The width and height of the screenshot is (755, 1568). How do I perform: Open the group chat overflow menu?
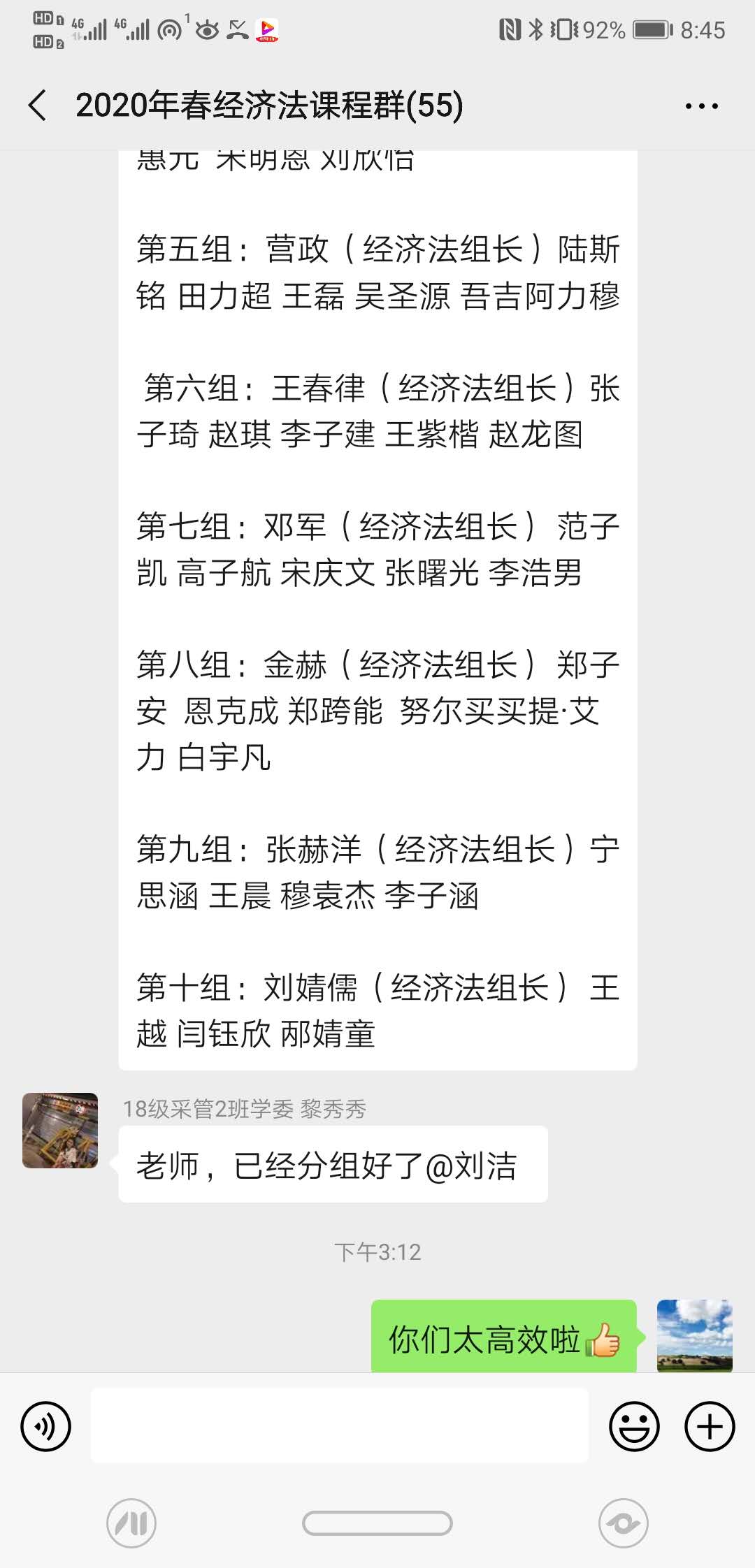[701, 106]
